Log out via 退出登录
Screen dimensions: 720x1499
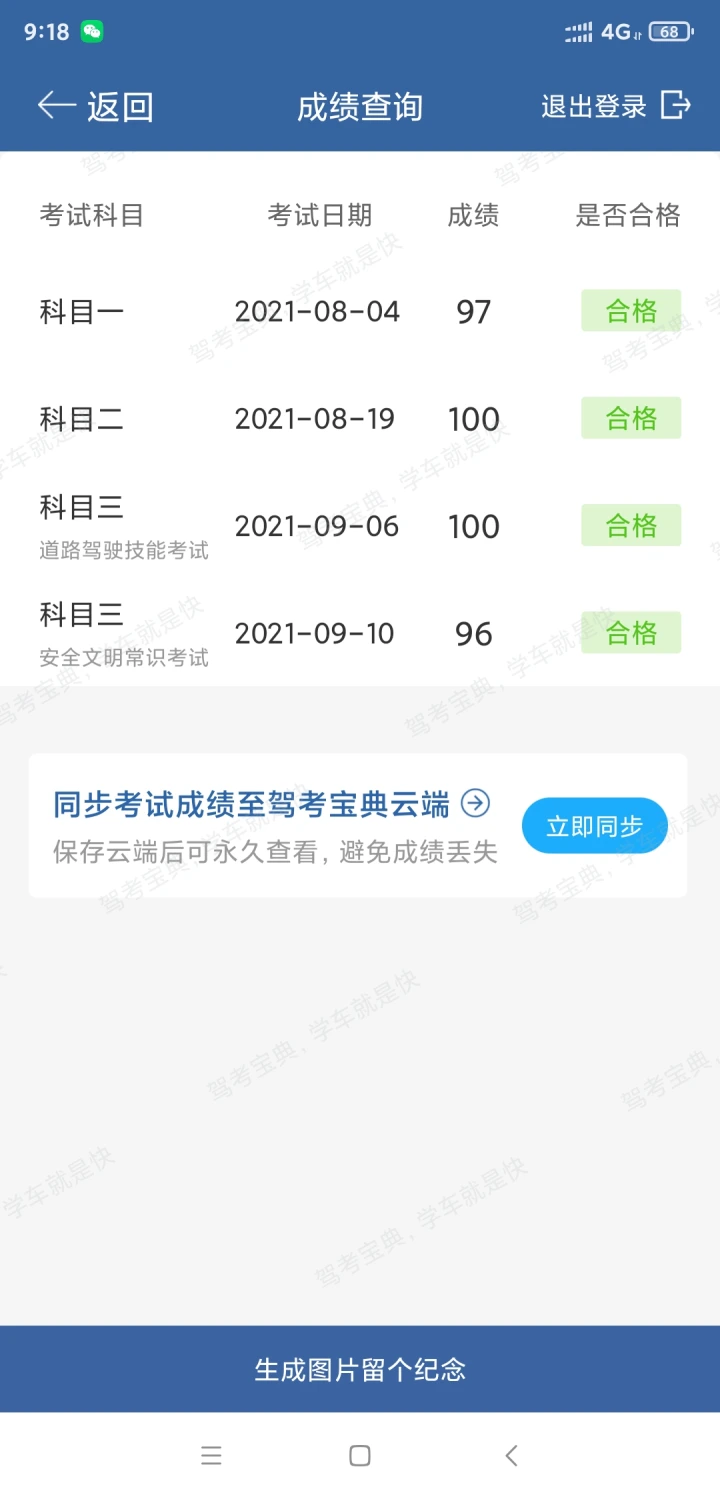pyautogui.click(x=616, y=106)
